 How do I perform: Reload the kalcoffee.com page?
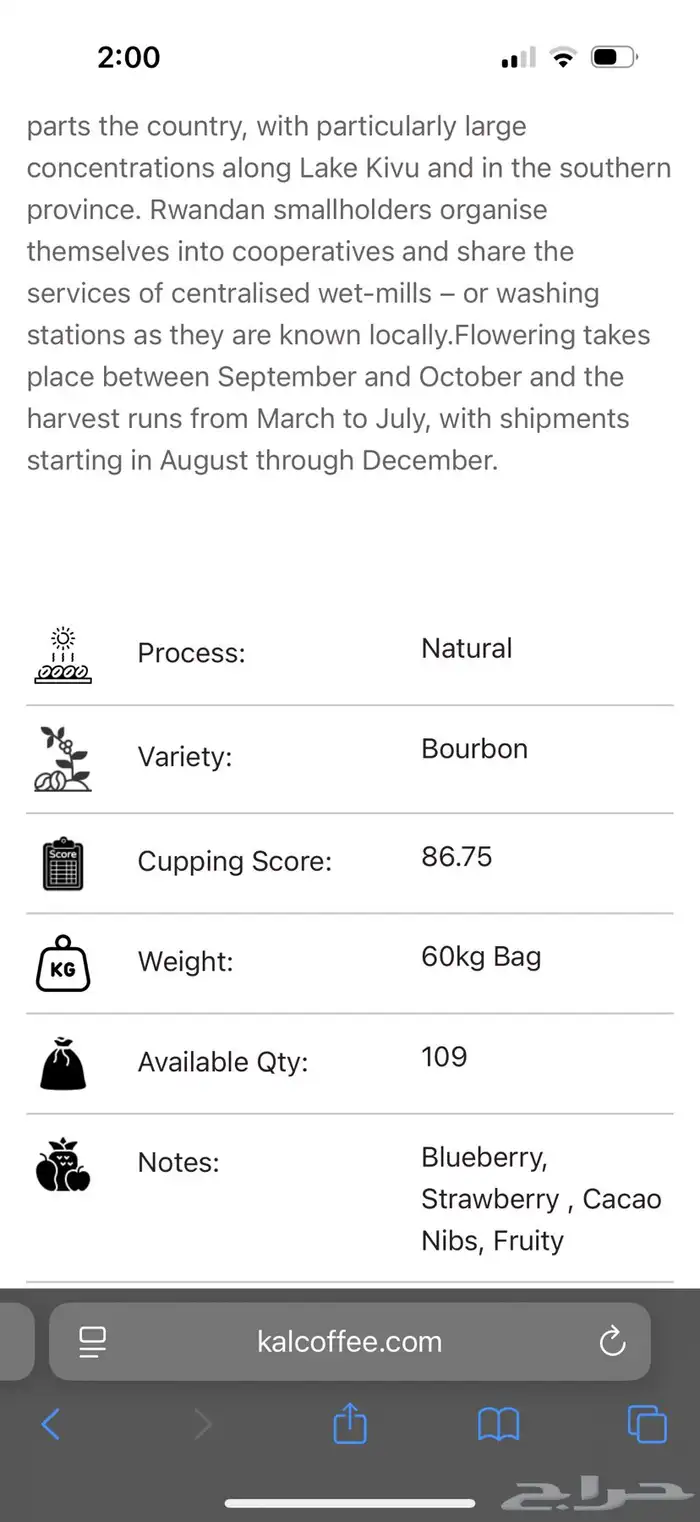(x=612, y=1341)
